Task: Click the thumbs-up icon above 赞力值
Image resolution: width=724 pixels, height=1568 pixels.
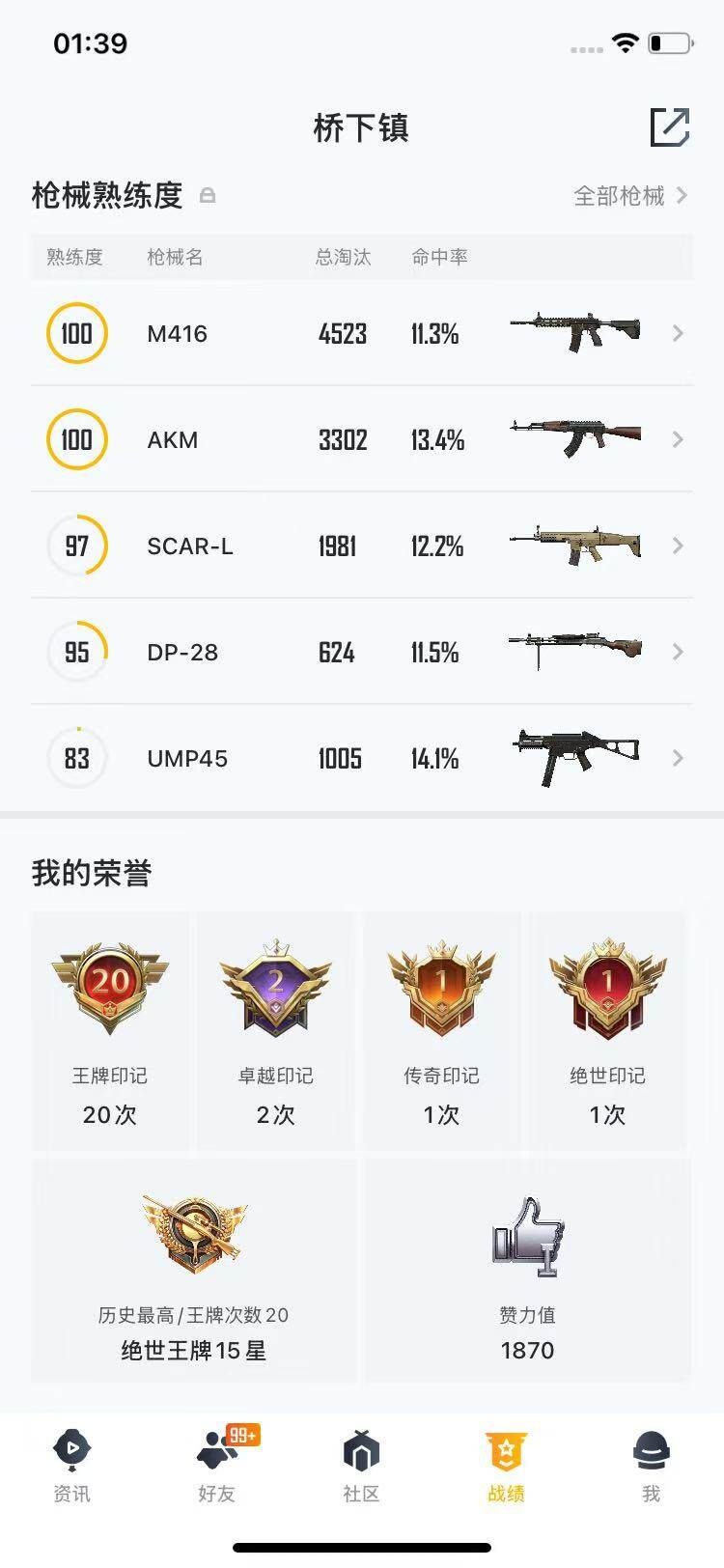Action: click(x=527, y=1231)
